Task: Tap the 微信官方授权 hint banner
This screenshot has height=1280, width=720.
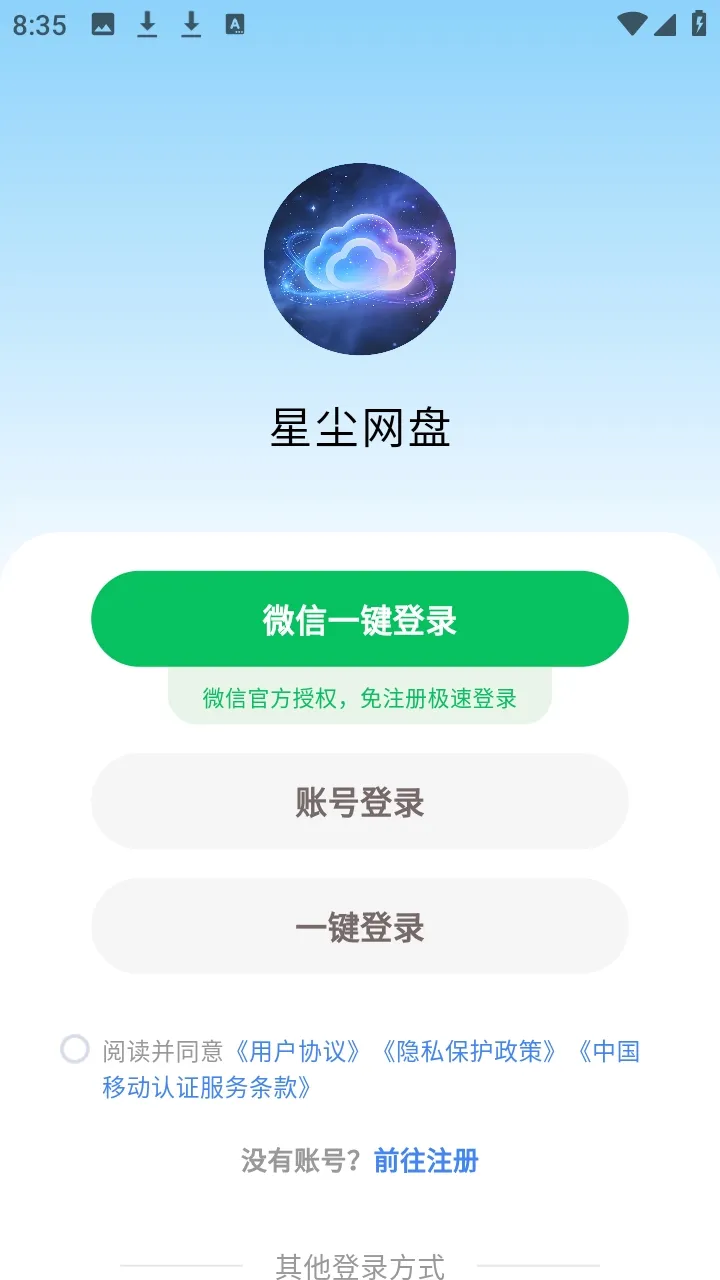Action: (360, 697)
